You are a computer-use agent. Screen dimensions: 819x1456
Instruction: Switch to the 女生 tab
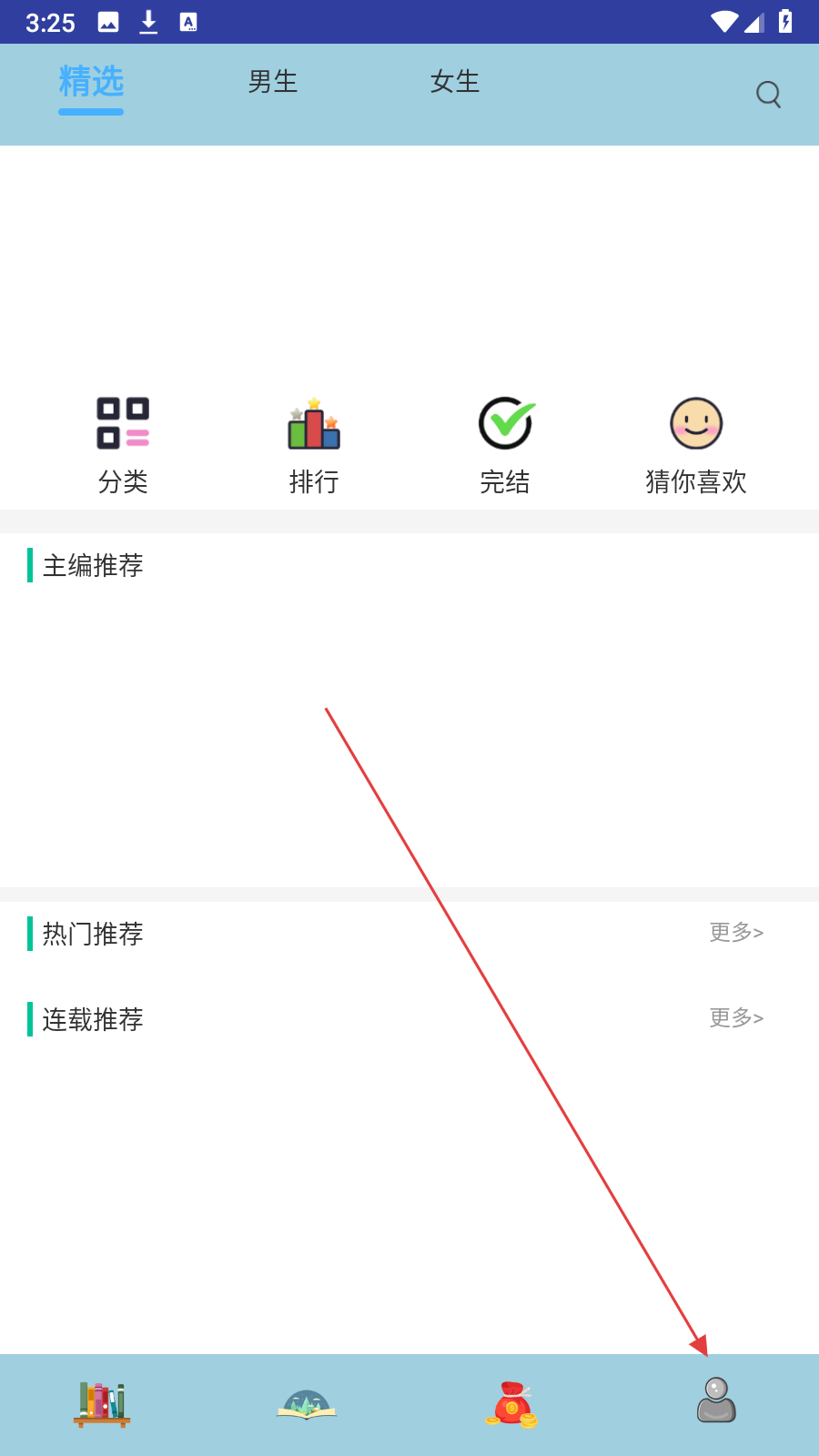455,82
